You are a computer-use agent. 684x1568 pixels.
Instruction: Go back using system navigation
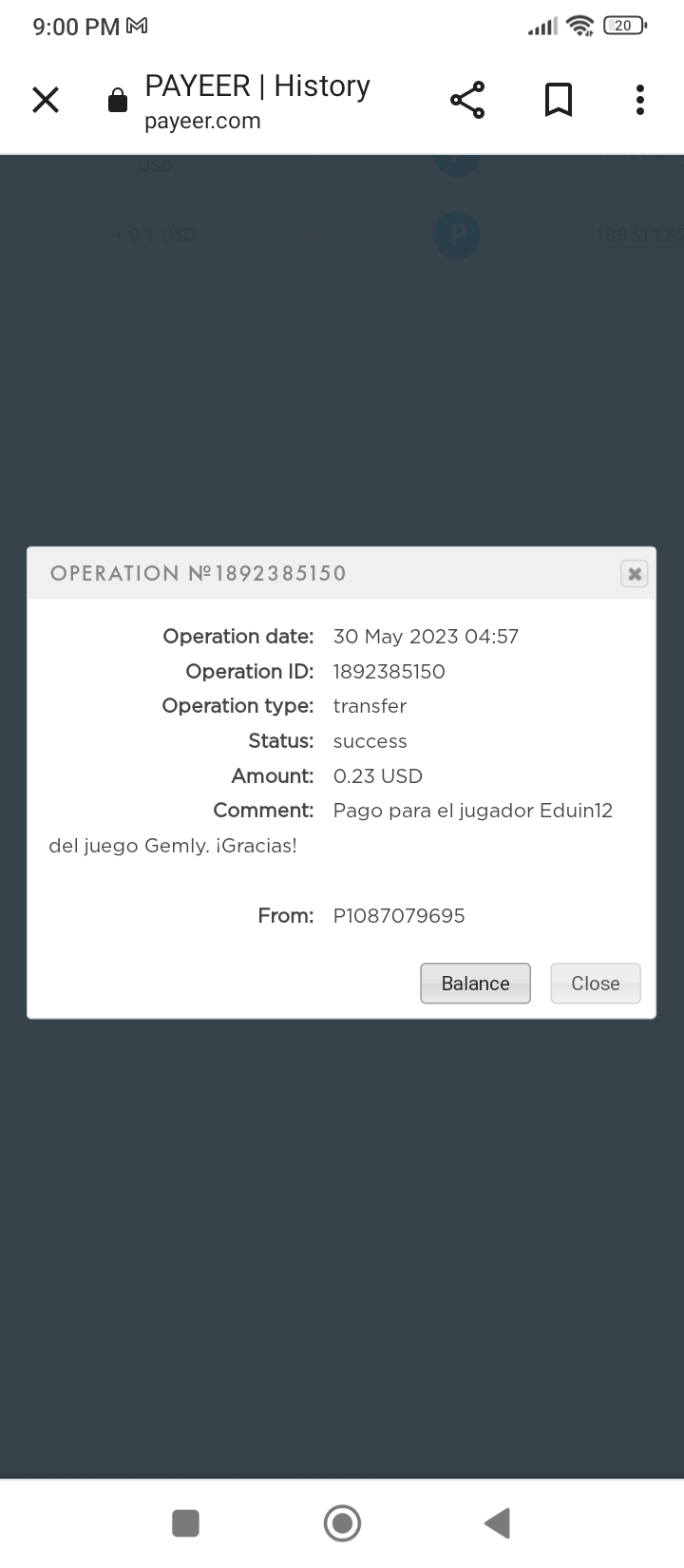click(x=497, y=1522)
